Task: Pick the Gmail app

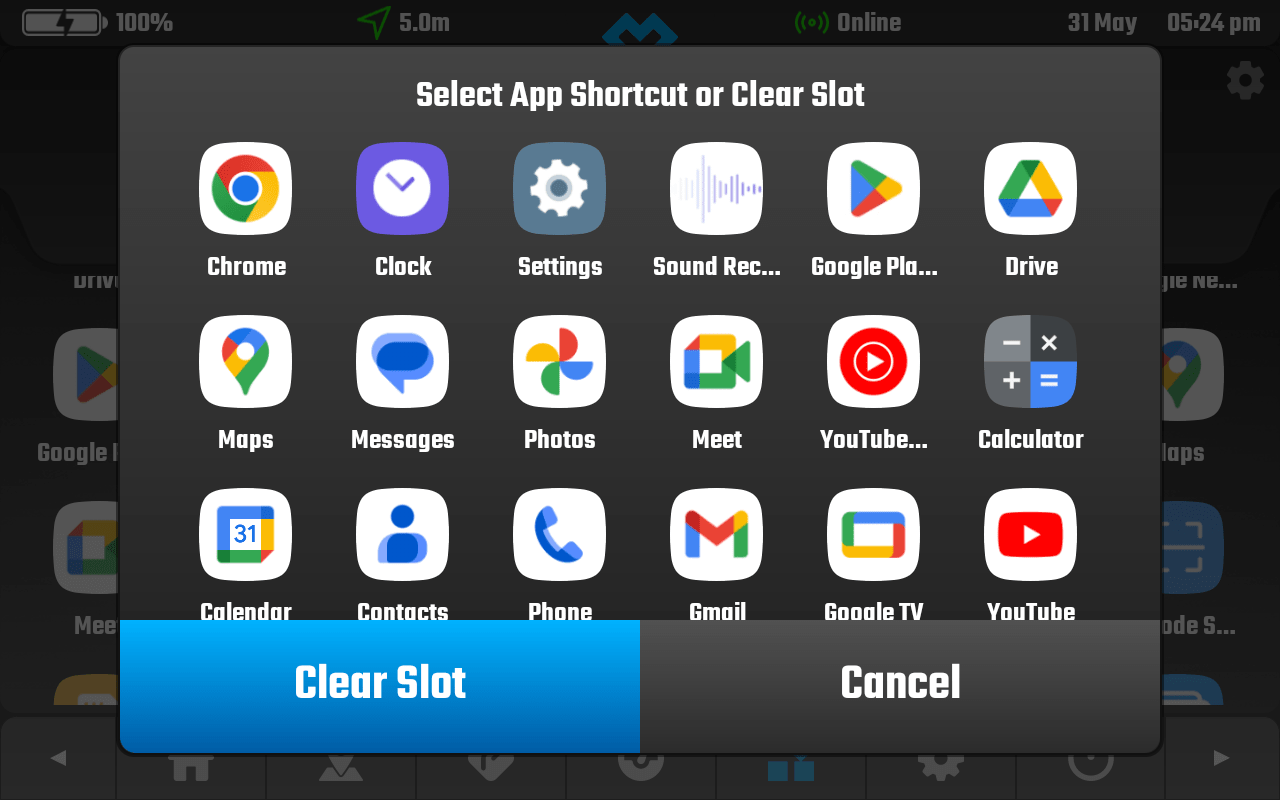Action: [716, 535]
